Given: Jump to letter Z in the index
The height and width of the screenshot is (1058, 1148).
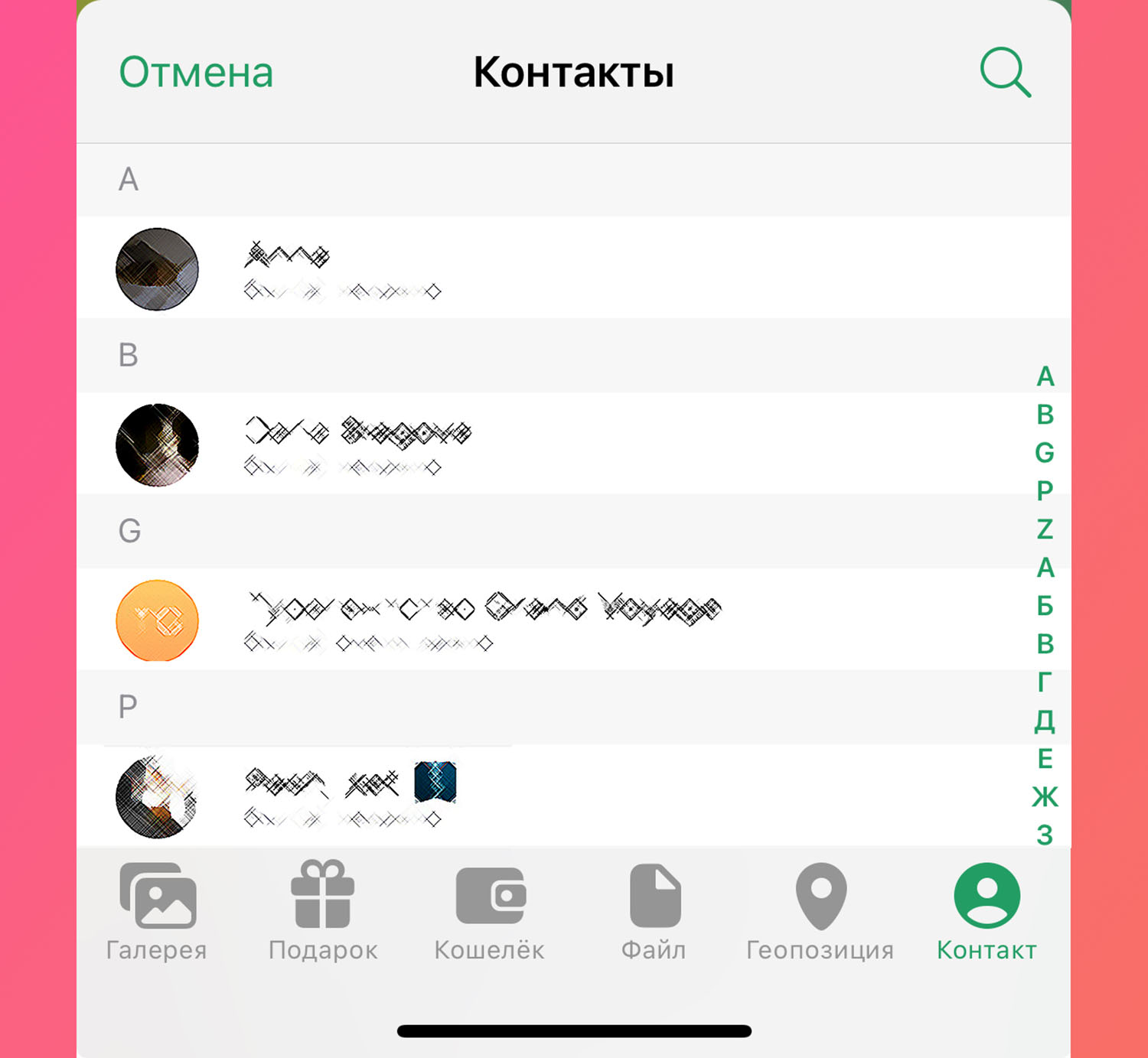Looking at the screenshot, I should (x=1045, y=529).
